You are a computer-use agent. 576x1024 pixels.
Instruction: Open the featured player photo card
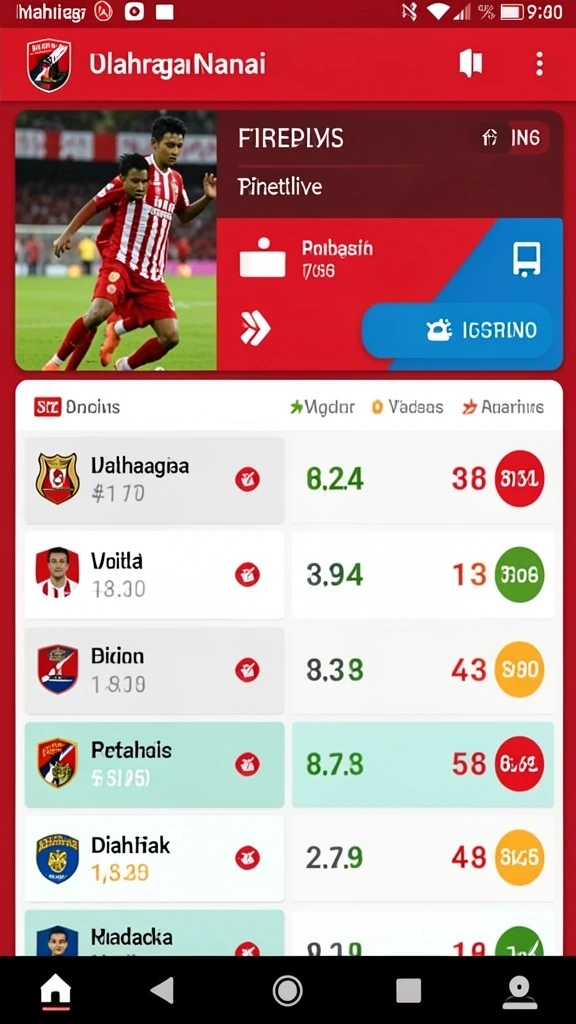[116, 240]
